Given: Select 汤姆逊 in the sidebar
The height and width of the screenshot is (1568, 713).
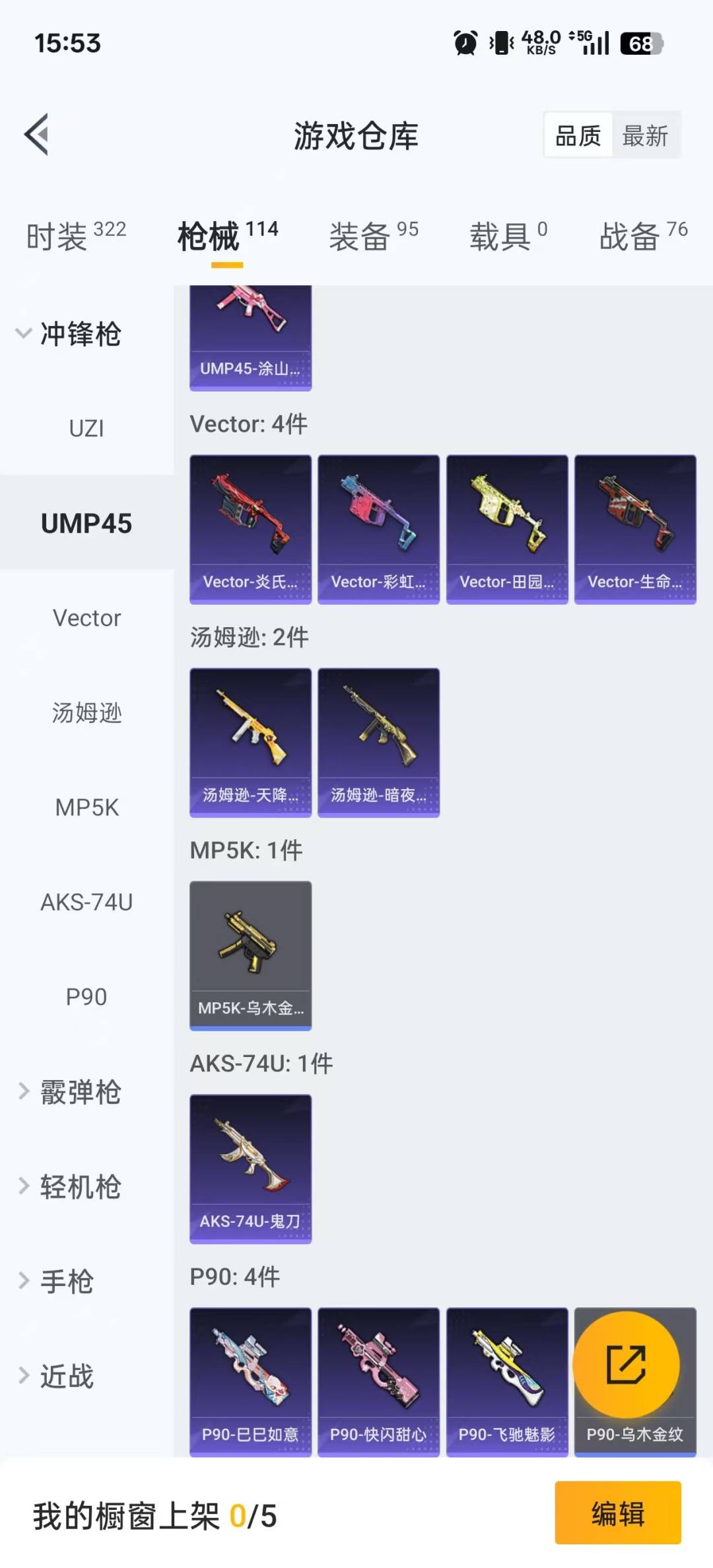Looking at the screenshot, I should point(86,713).
